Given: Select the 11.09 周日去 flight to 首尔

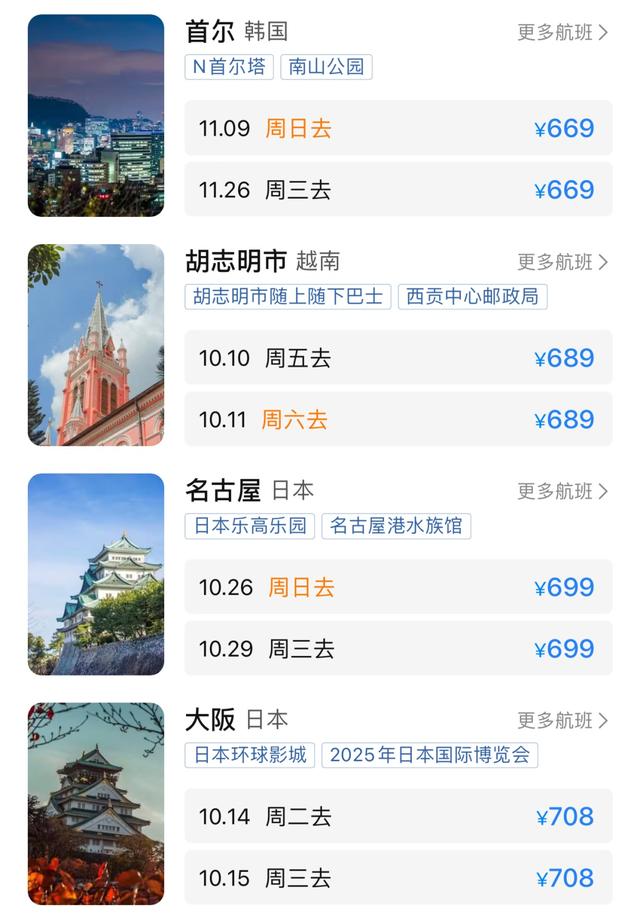Looking at the screenshot, I should pos(398,129).
